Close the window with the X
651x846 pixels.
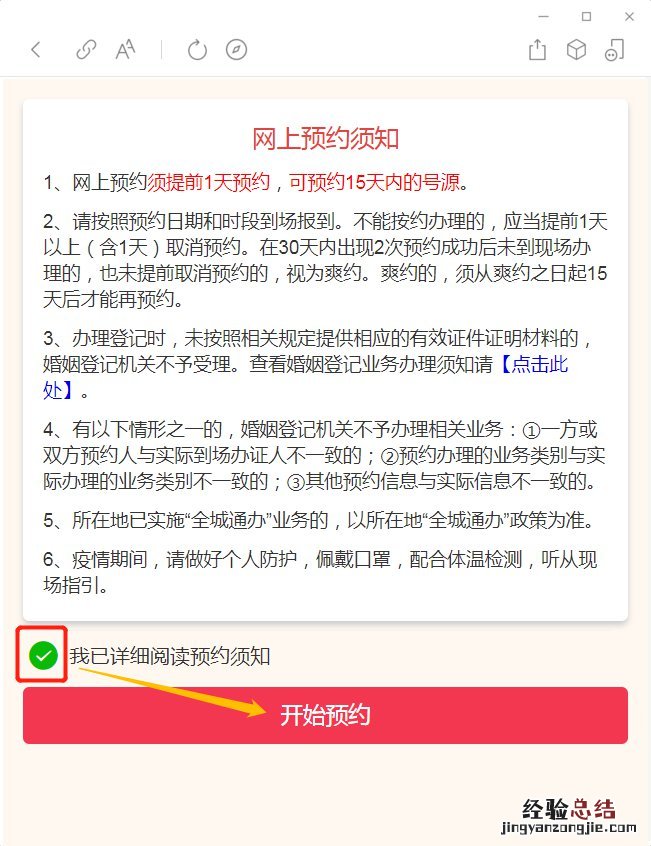coord(628,16)
